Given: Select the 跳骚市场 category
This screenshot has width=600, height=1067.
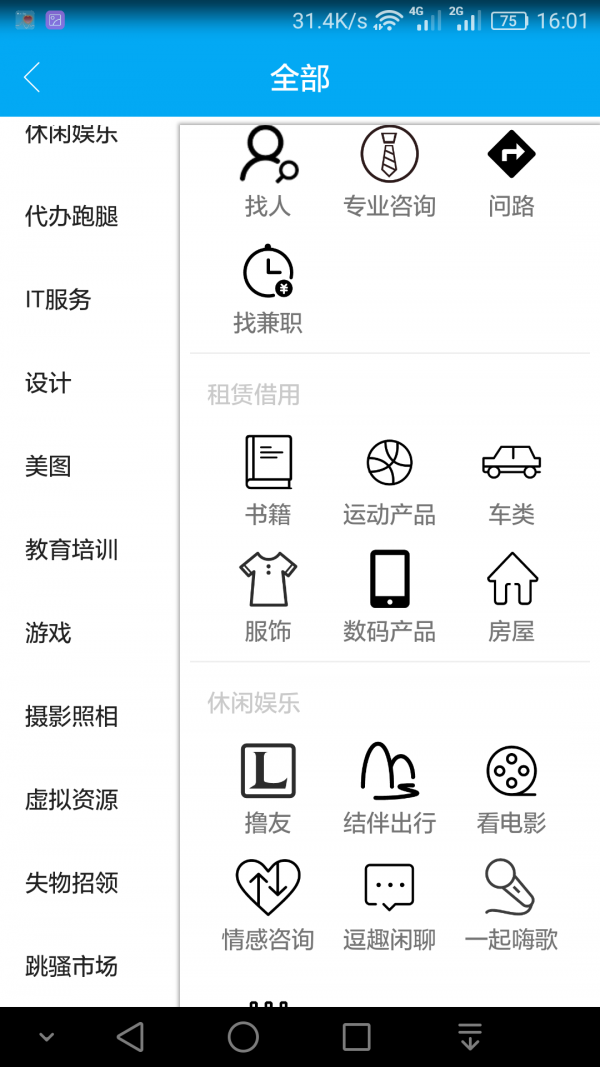Looking at the screenshot, I should click(x=72, y=966).
